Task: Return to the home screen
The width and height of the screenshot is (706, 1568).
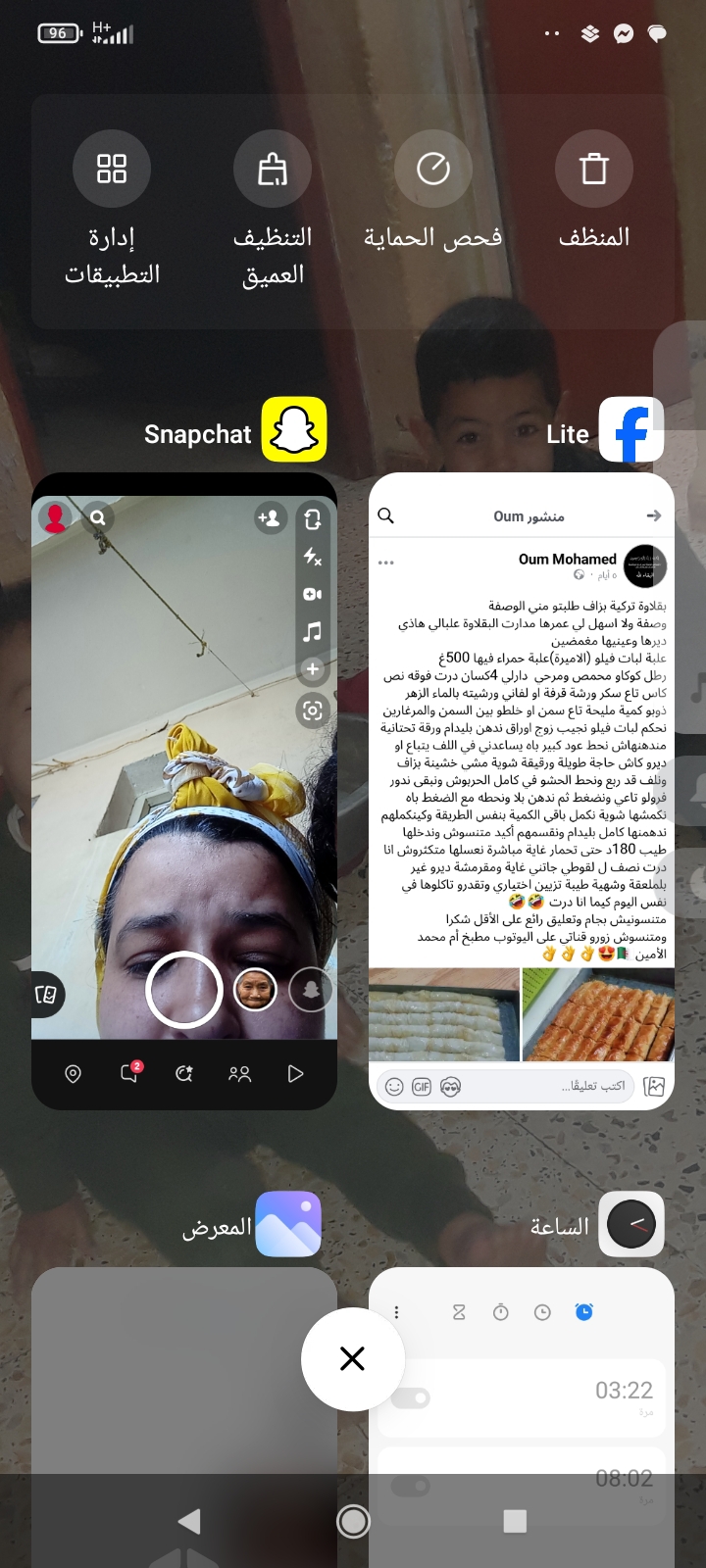Action: click(353, 1521)
